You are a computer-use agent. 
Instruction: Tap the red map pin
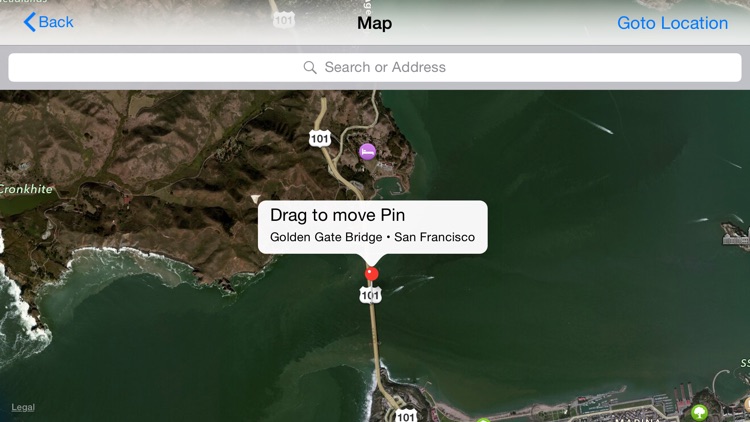coord(371,274)
